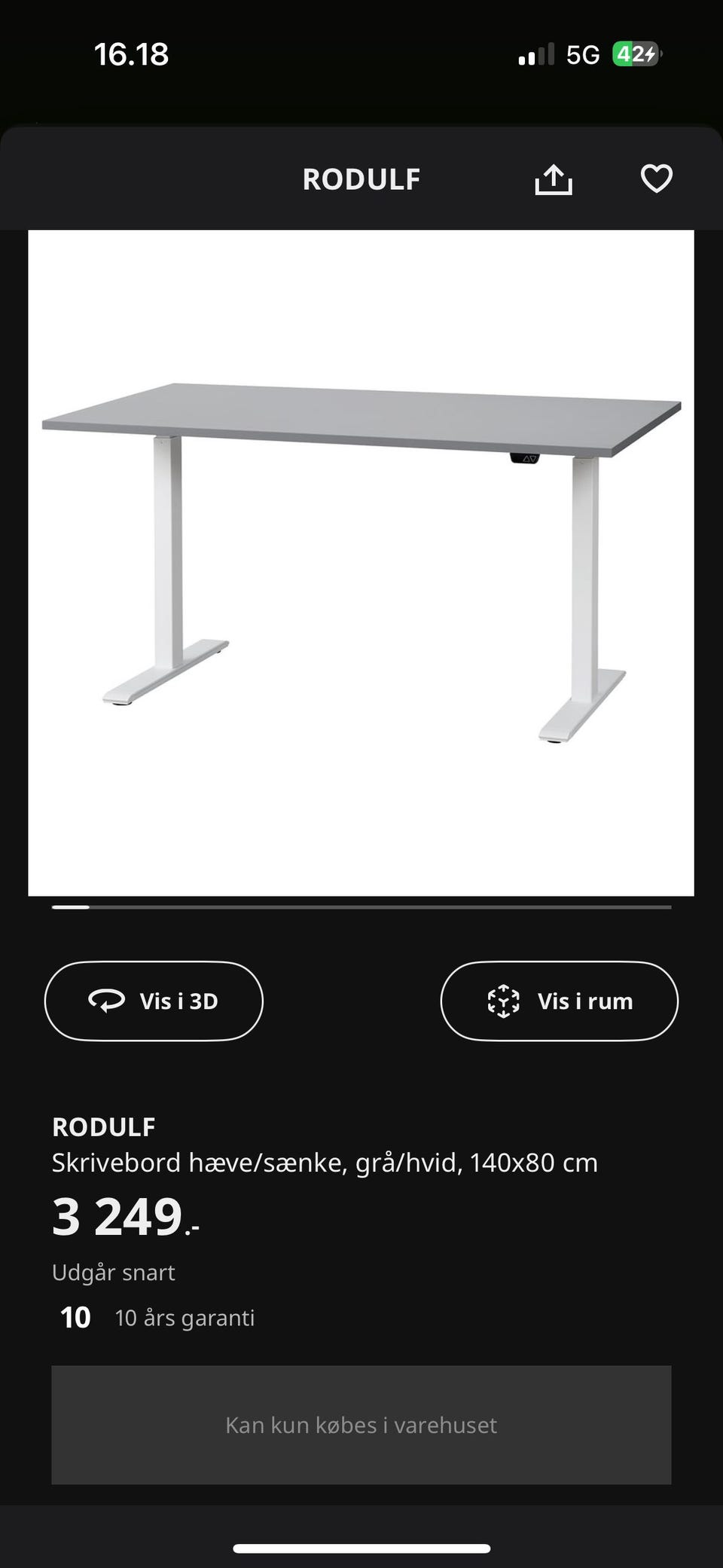The width and height of the screenshot is (723, 1568).
Task: Toggle the heart to favorite the RODULF desk
Action: point(656,179)
